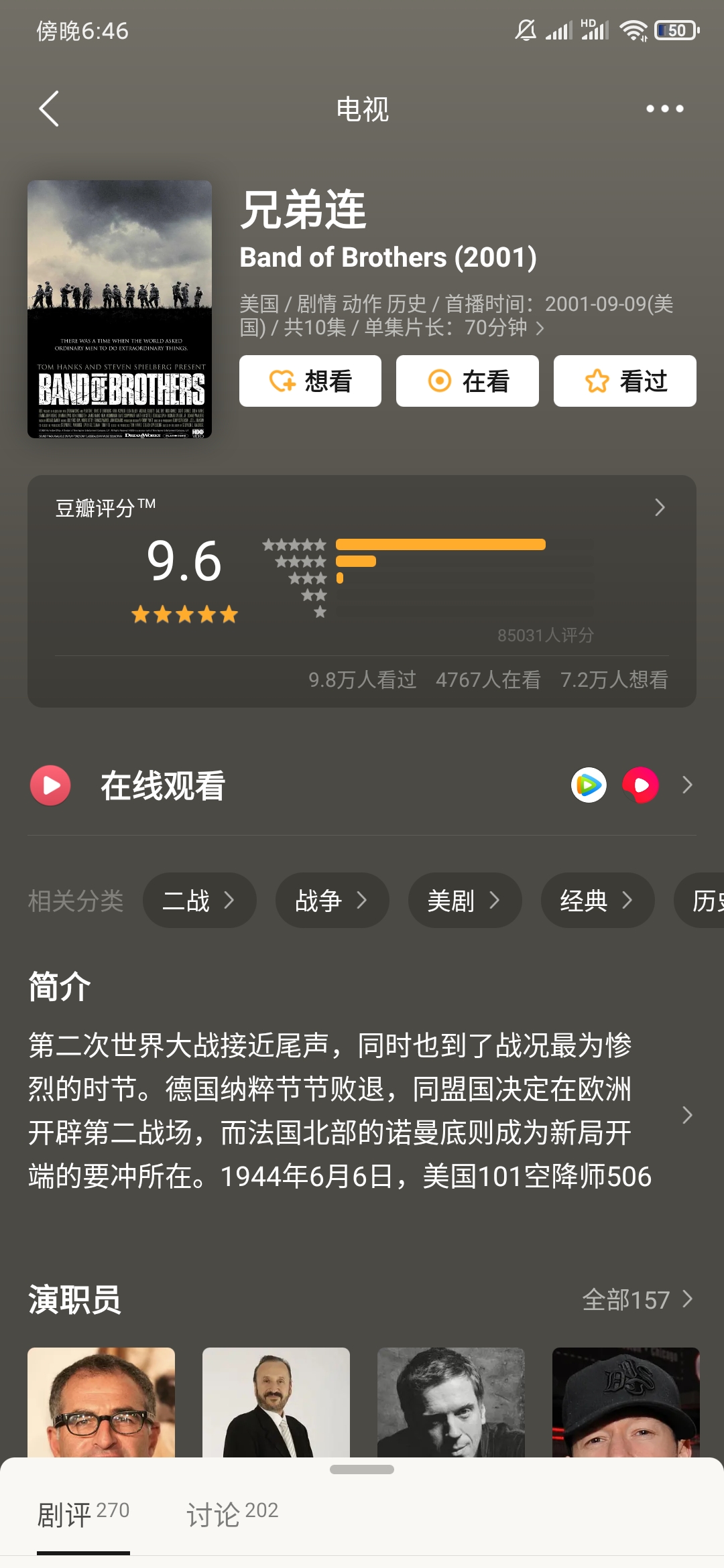724x1568 pixels.
Task: Mark the show as 在看
Action: (x=467, y=381)
